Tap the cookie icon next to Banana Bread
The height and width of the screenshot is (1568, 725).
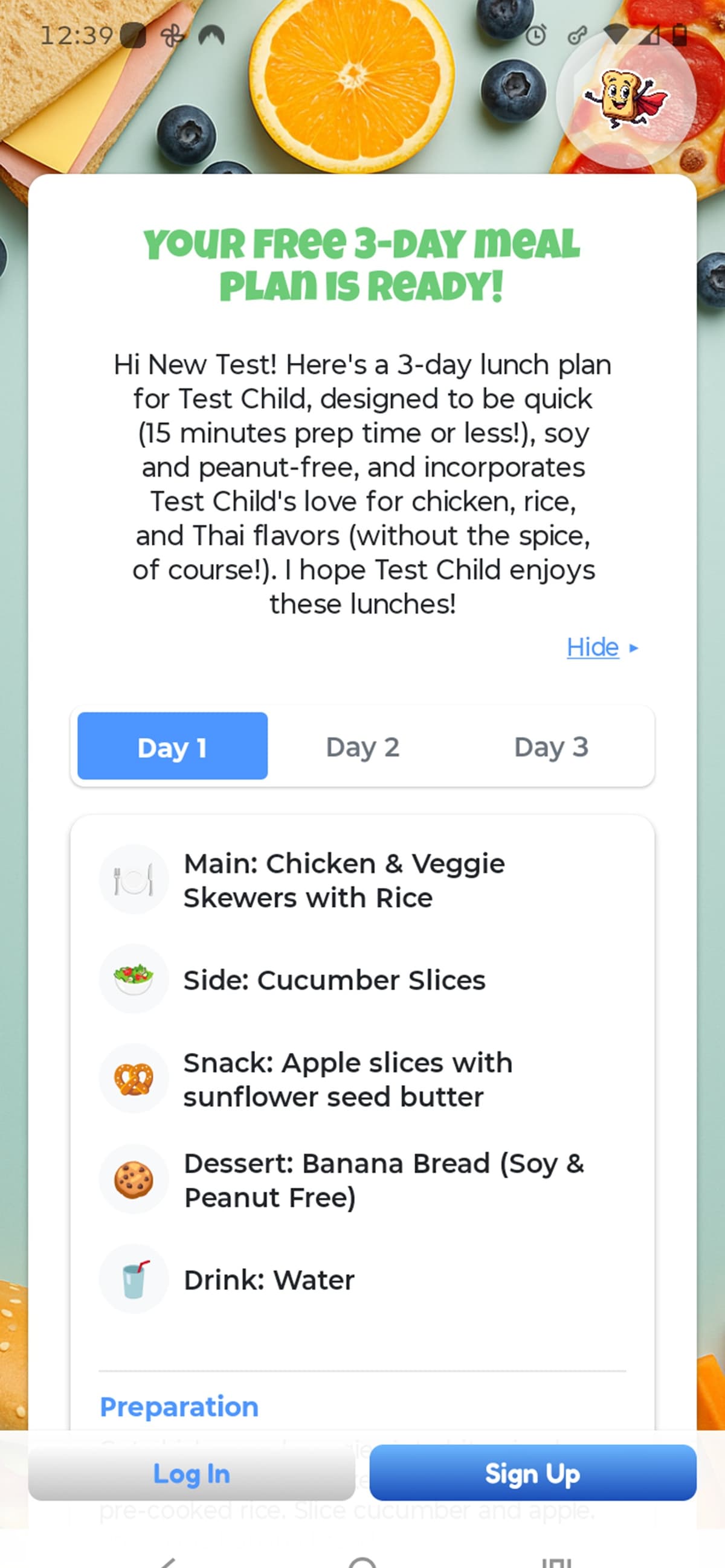tap(134, 1179)
